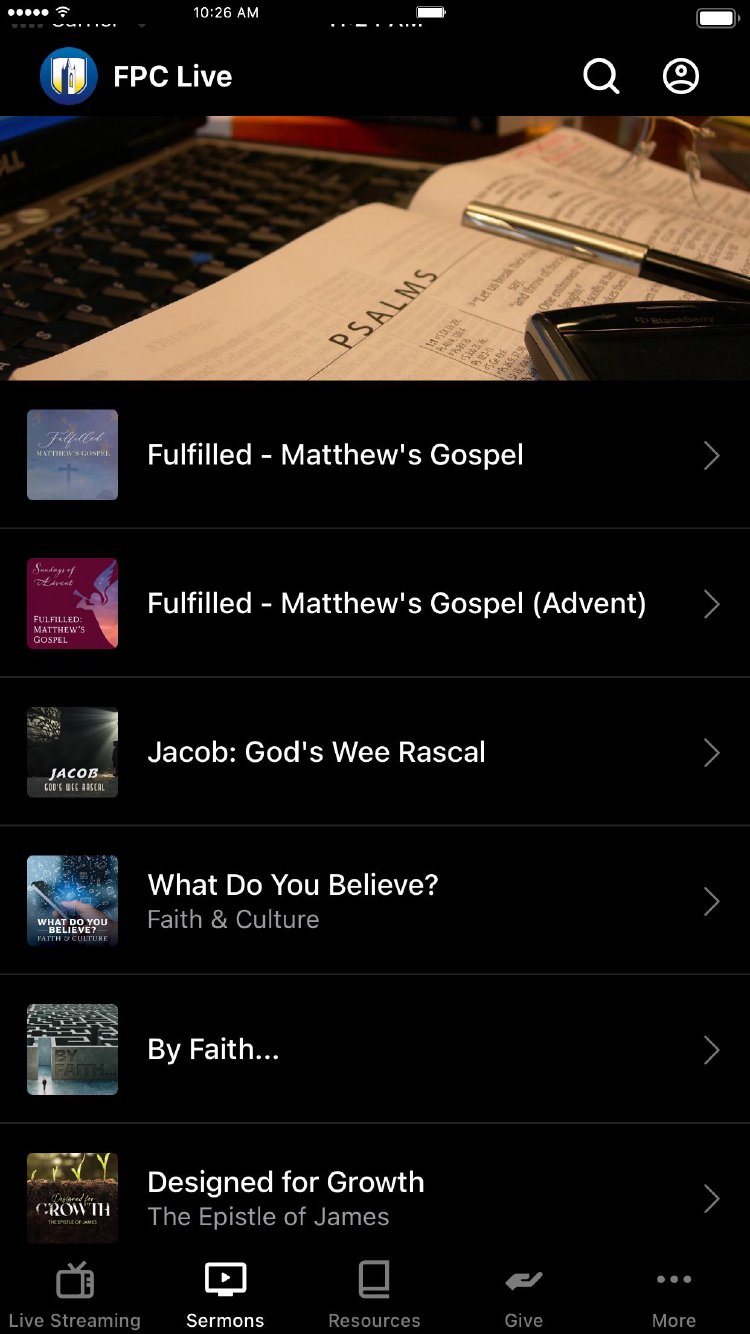Go to the Resources tab
This screenshot has height=1334, width=750.
pyautogui.click(x=374, y=1295)
